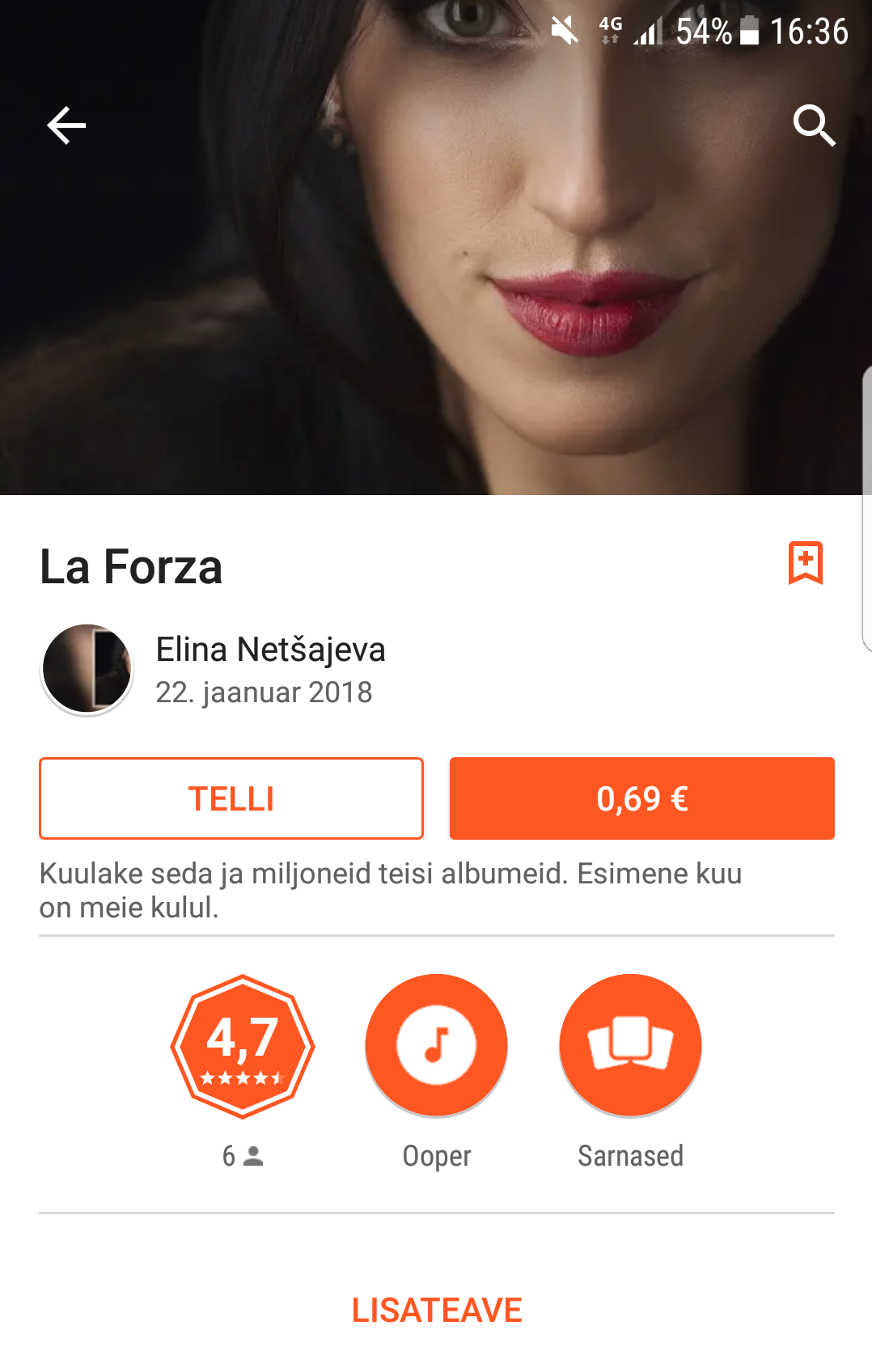The height and width of the screenshot is (1372, 872).
Task: Add La Forza to the wishlist
Action: pos(805,562)
